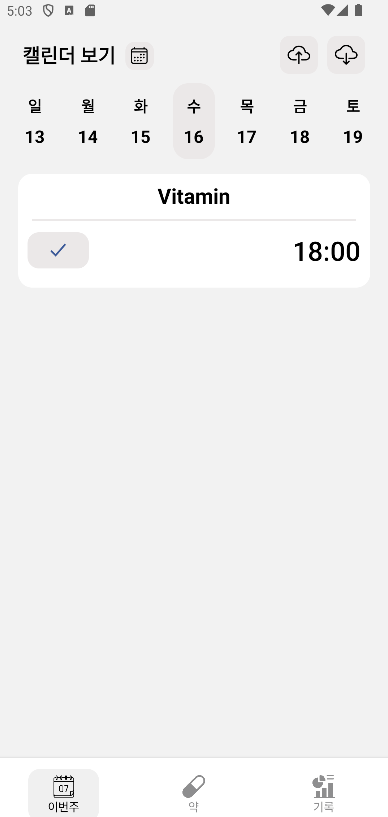This screenshot has height=817, width=388.
Task: Open the 이번주 this week tab
Action: 64,793
